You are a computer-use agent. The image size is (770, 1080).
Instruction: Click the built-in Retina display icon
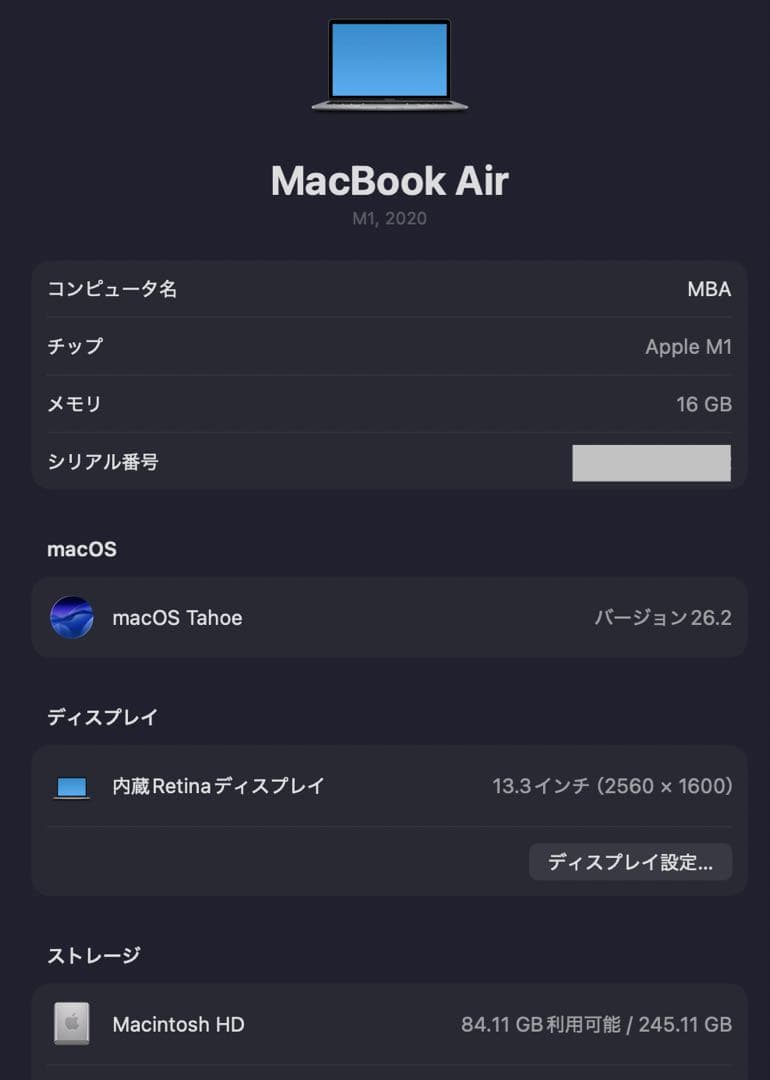pyautogui.click(x=70, y=786)
